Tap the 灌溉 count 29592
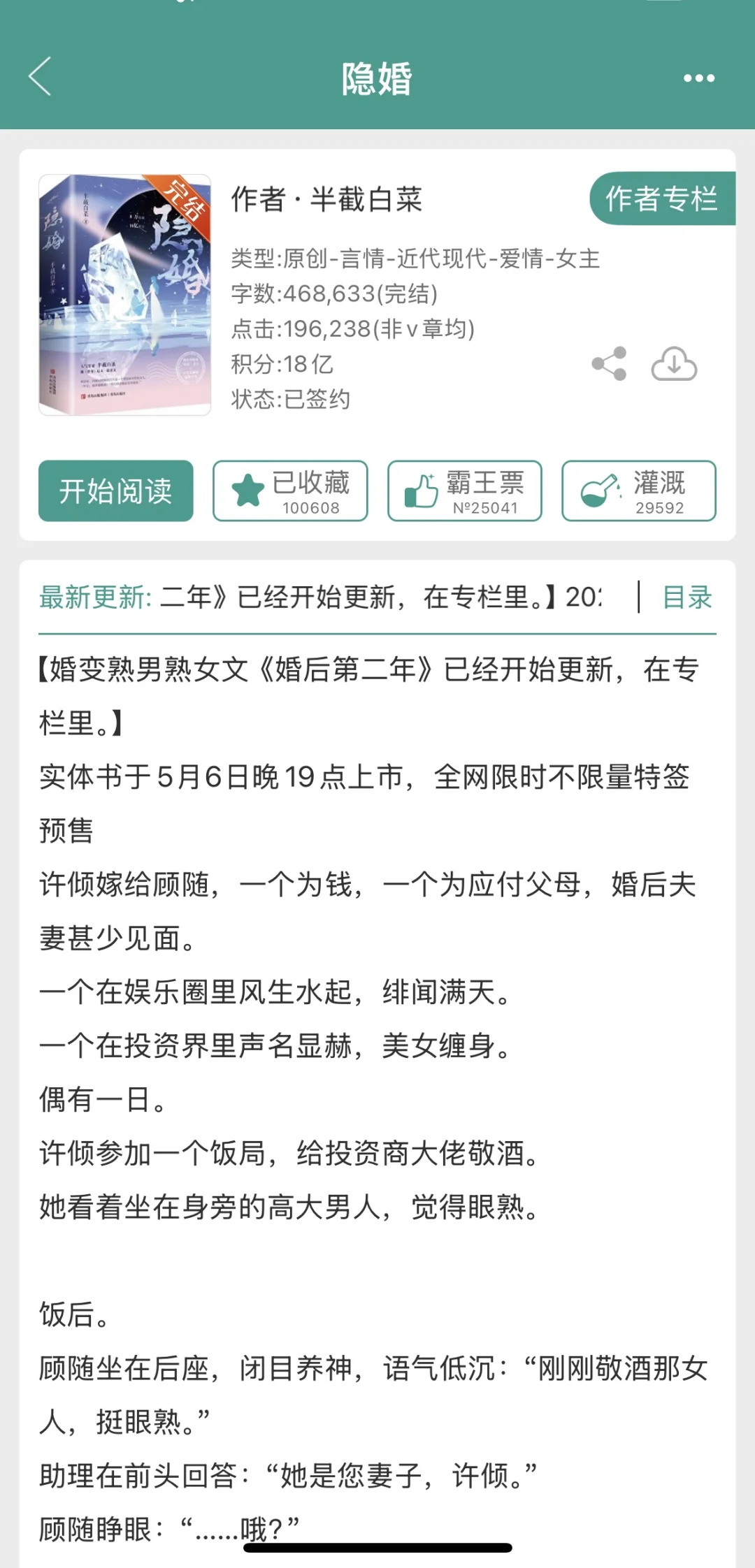Screen dimensions: 755x1568 (661, 508)
